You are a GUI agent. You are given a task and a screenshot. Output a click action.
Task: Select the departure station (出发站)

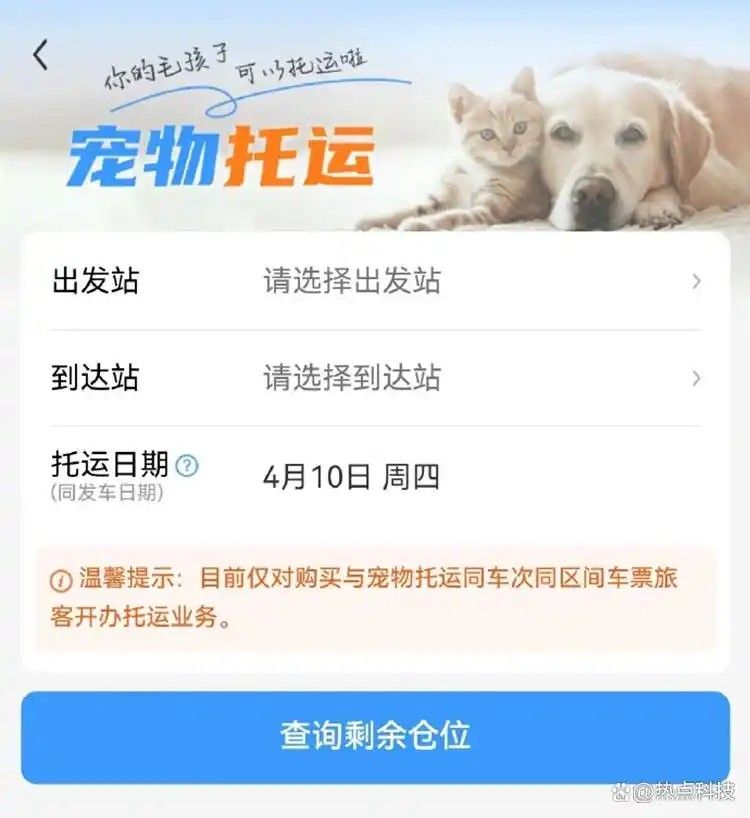tap(375, 281)
